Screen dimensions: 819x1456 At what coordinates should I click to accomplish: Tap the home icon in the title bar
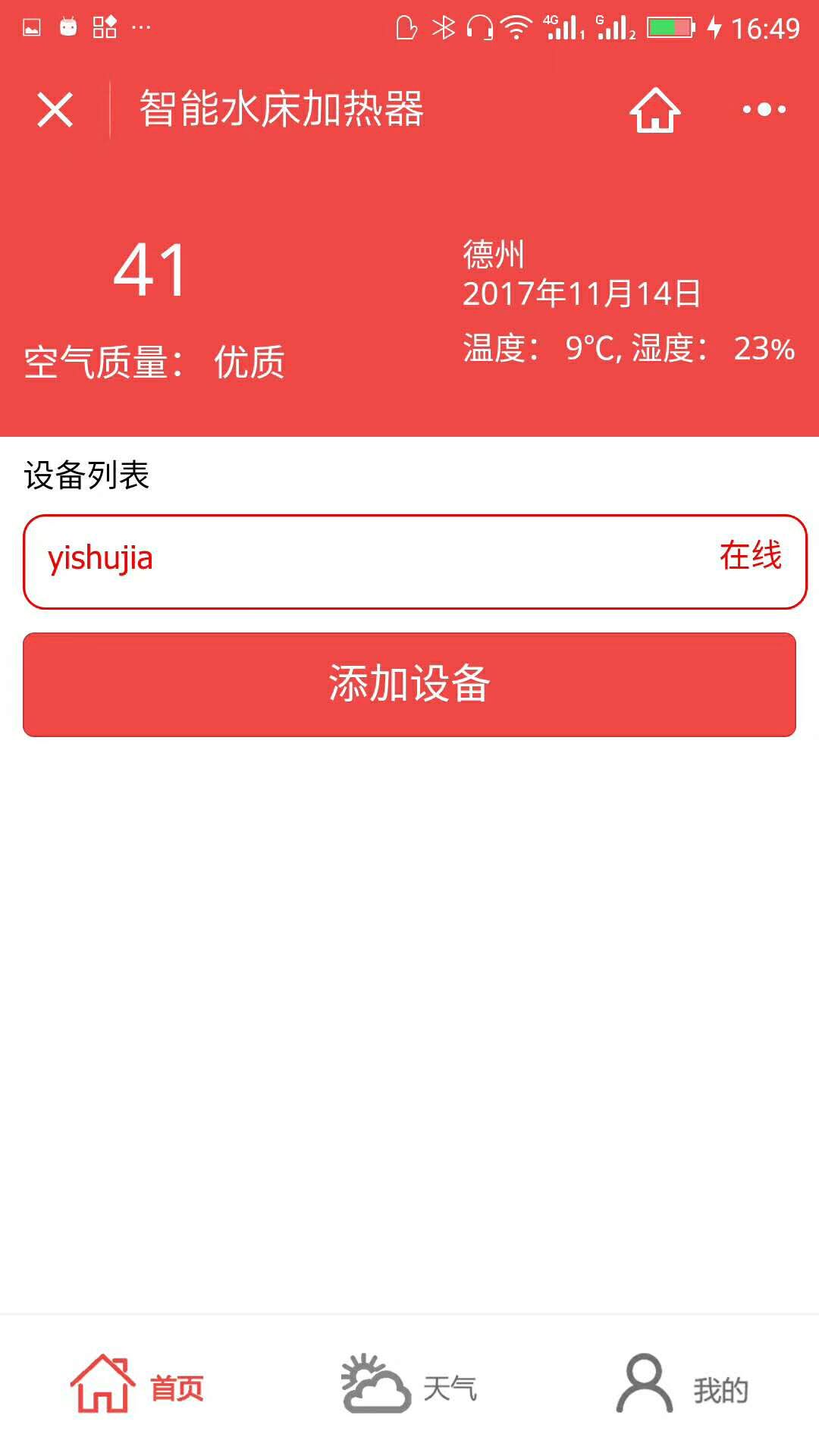click(655, 110)
